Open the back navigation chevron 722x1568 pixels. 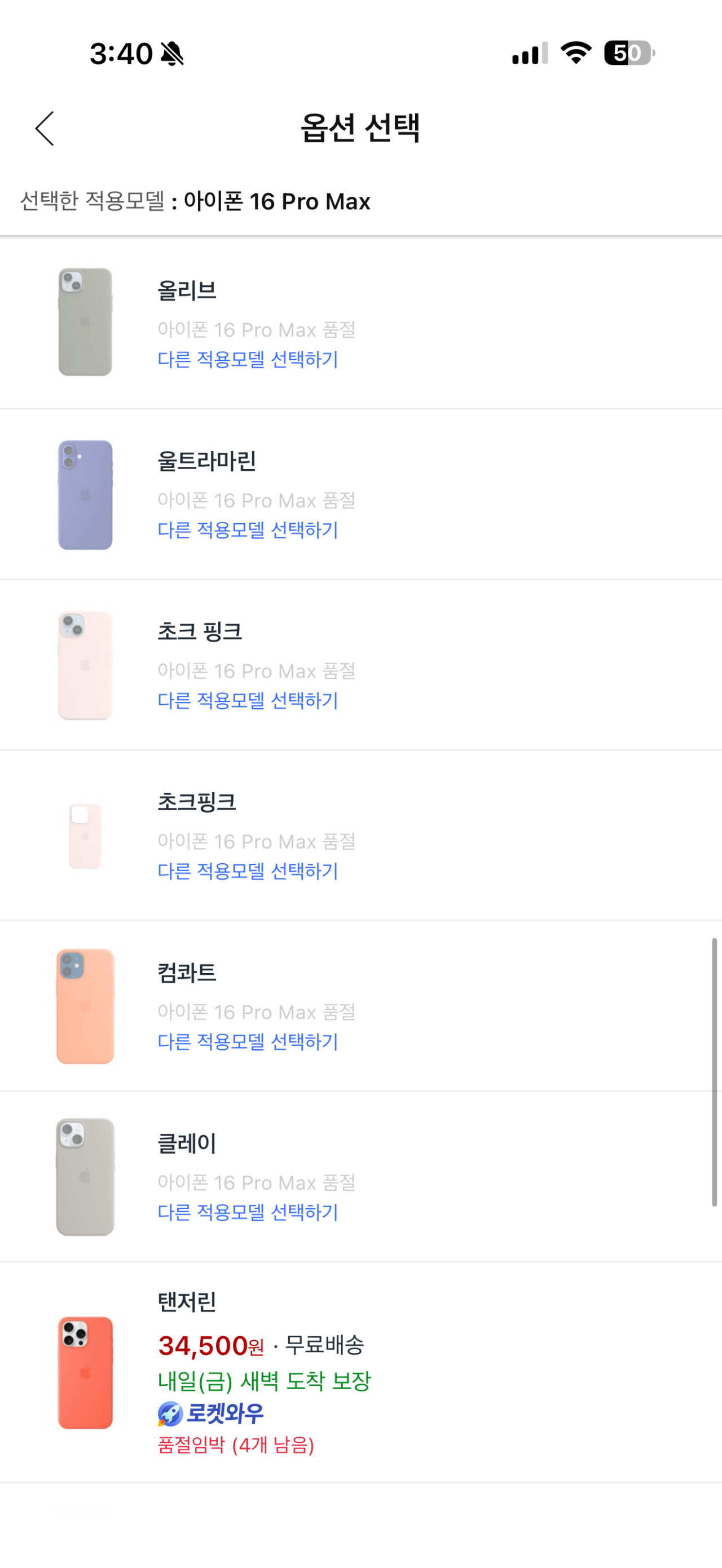44,129
